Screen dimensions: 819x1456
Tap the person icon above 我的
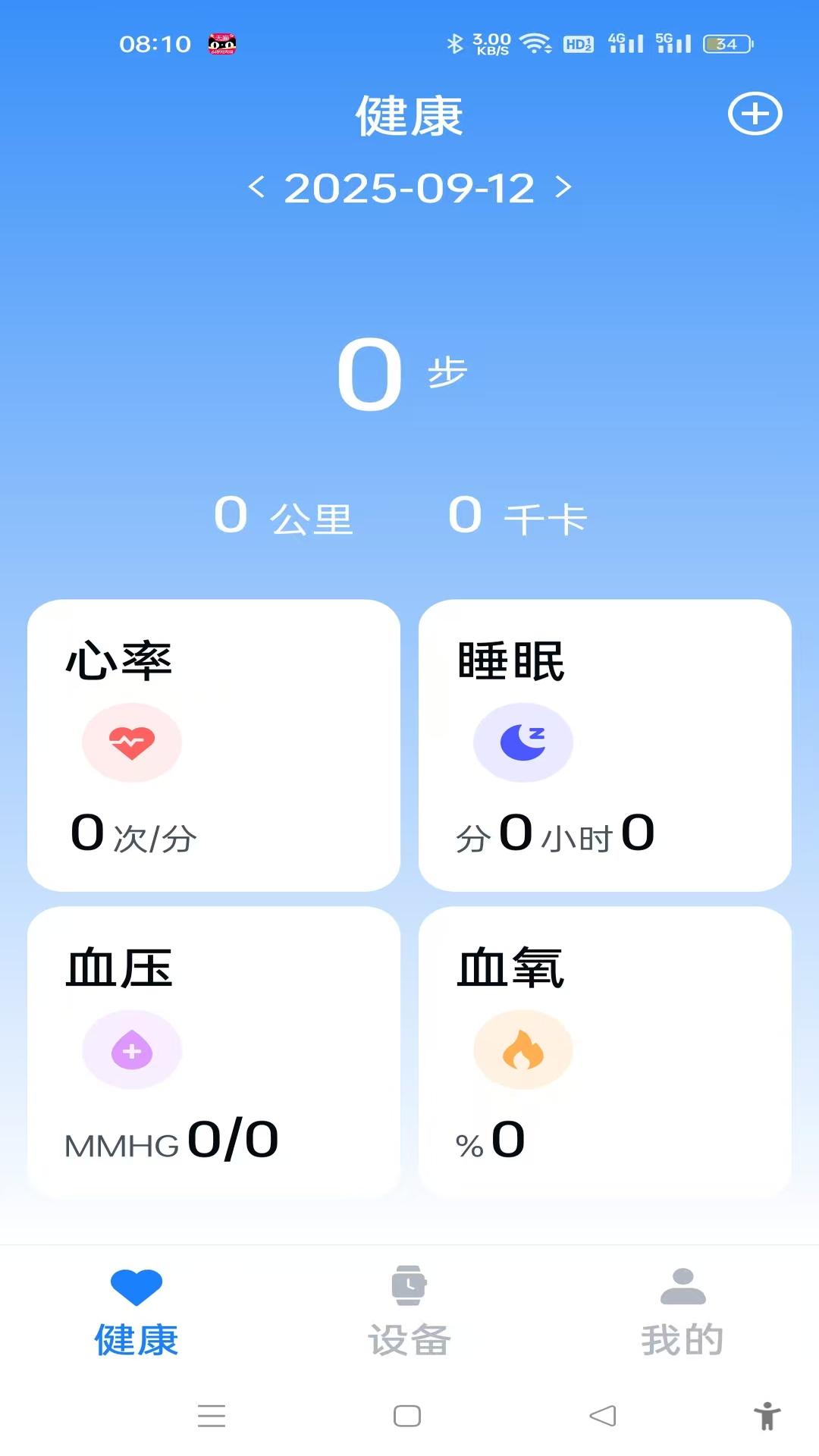point(682,1287)
